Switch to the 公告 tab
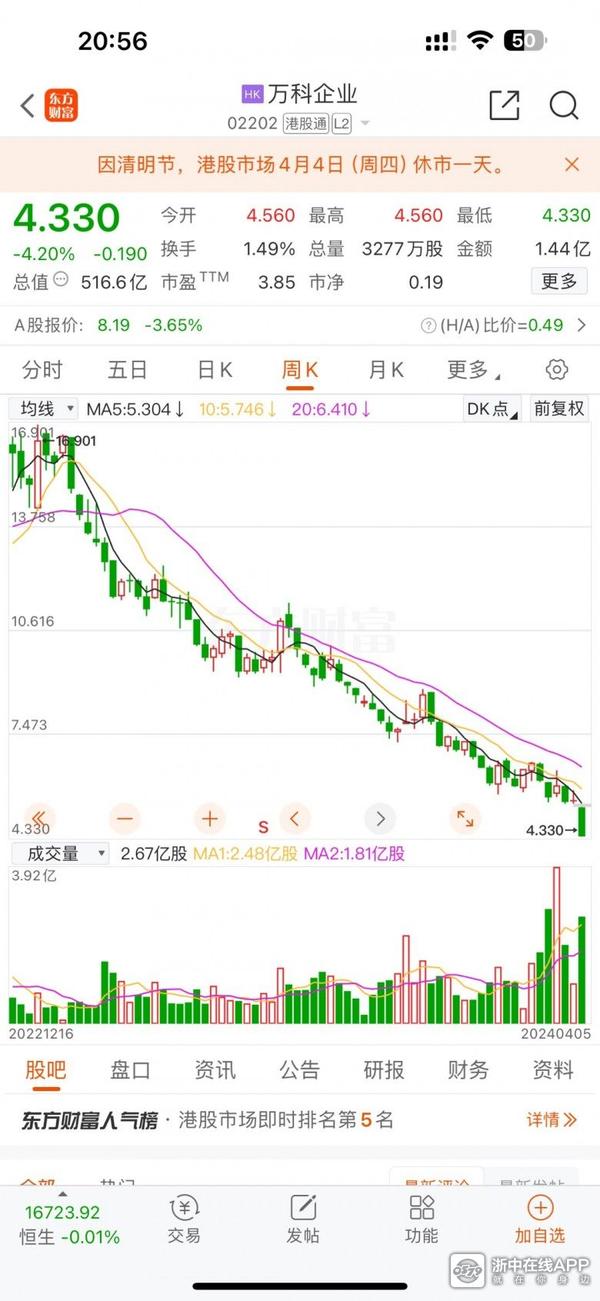The width and height of the screenshot is (600, 1301). (x=299, y=1070)
